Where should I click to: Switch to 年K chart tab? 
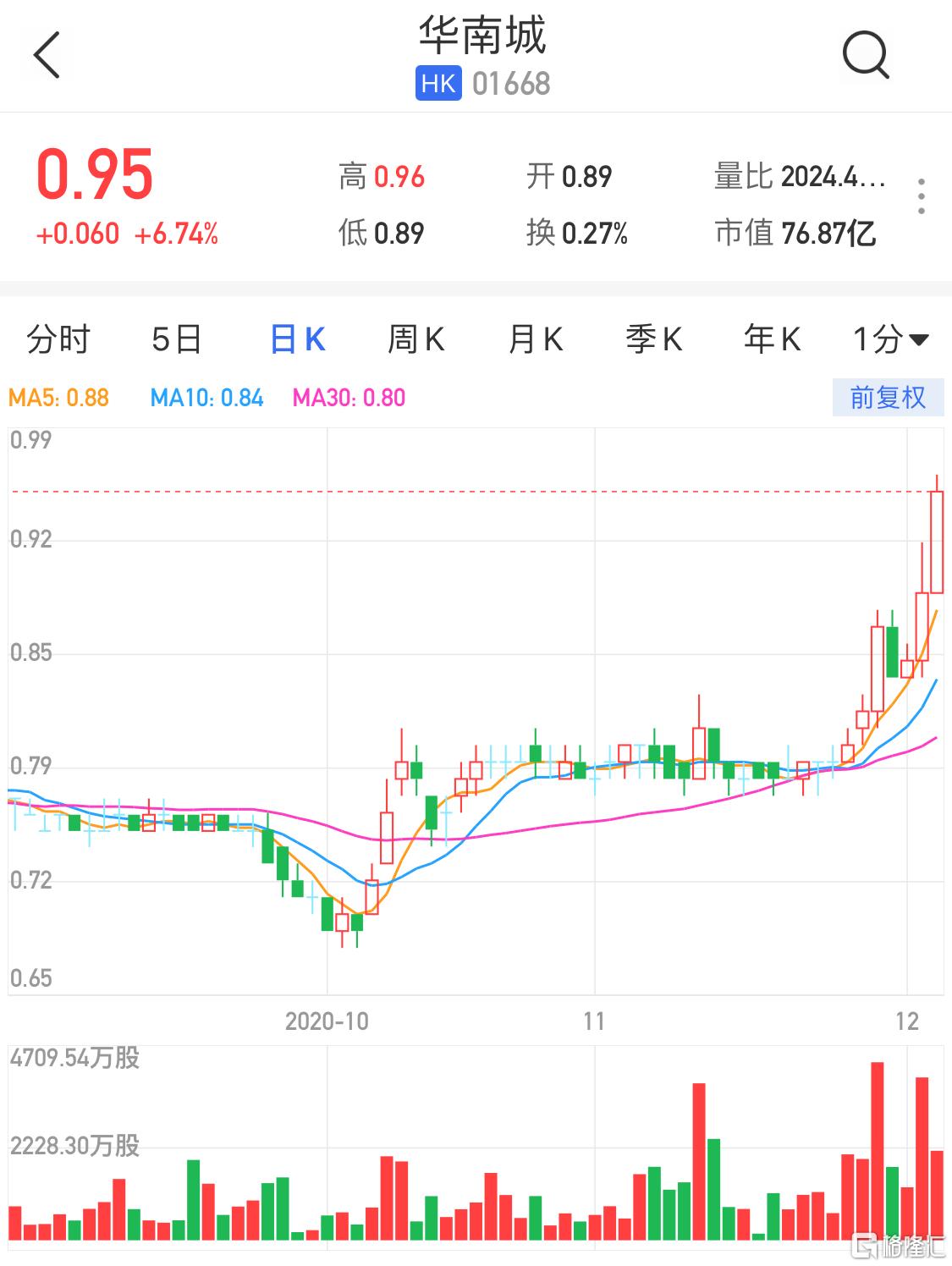(772, 340)
